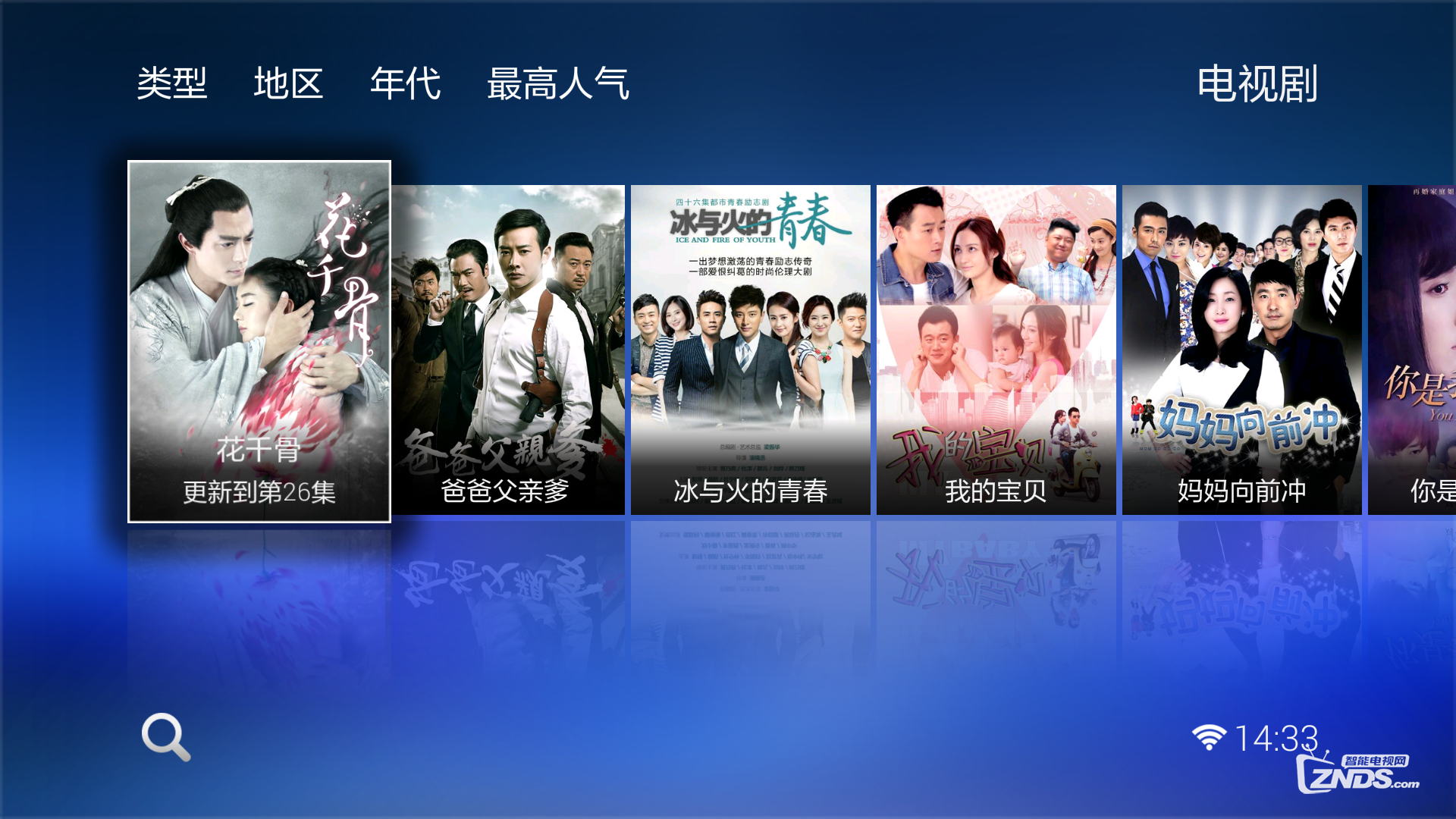Open the 类型 filter
This screenshot has width=1456, height=819.
coord(172,83)
